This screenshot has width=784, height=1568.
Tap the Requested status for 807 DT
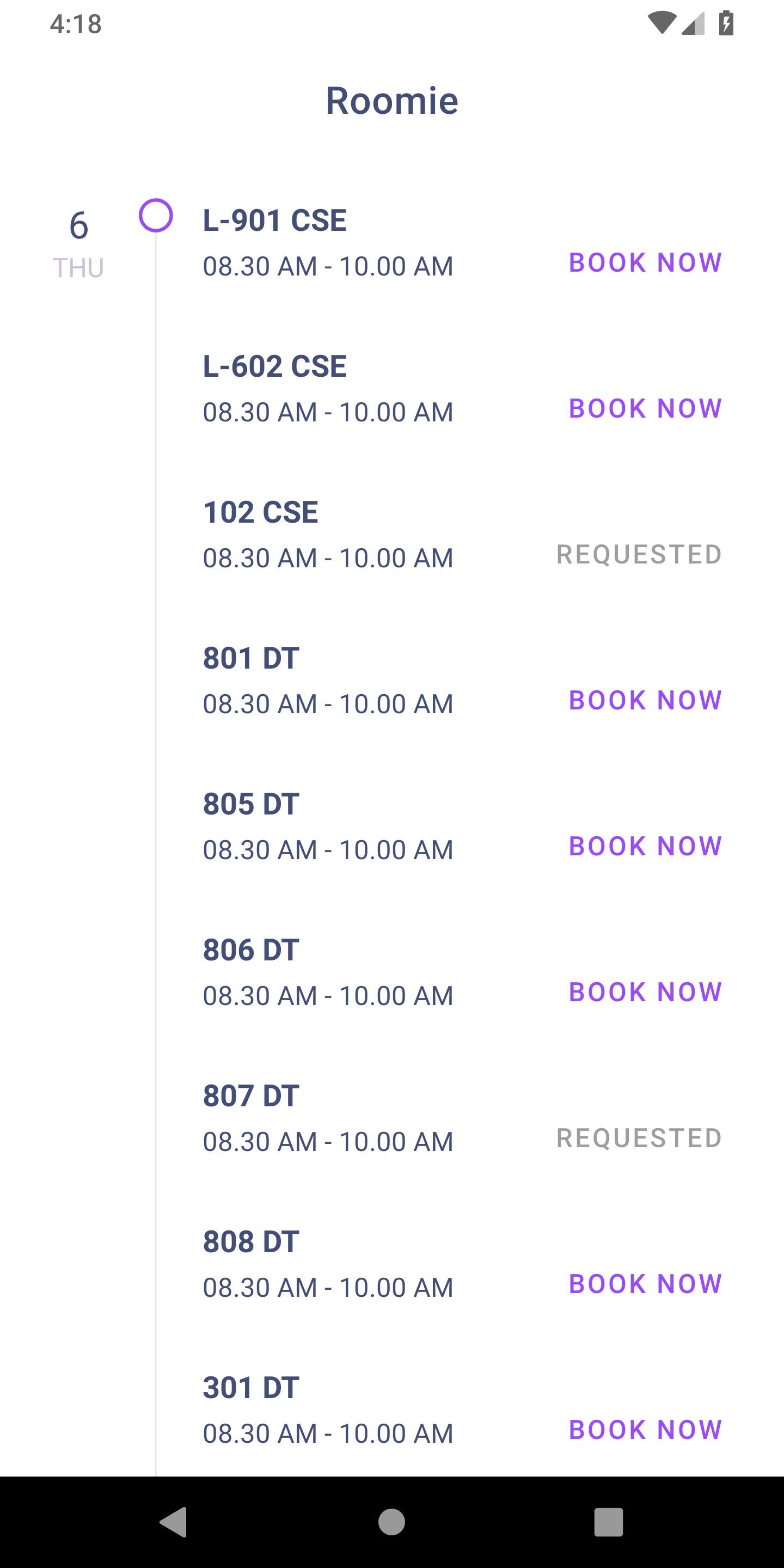pos(639,1138)
